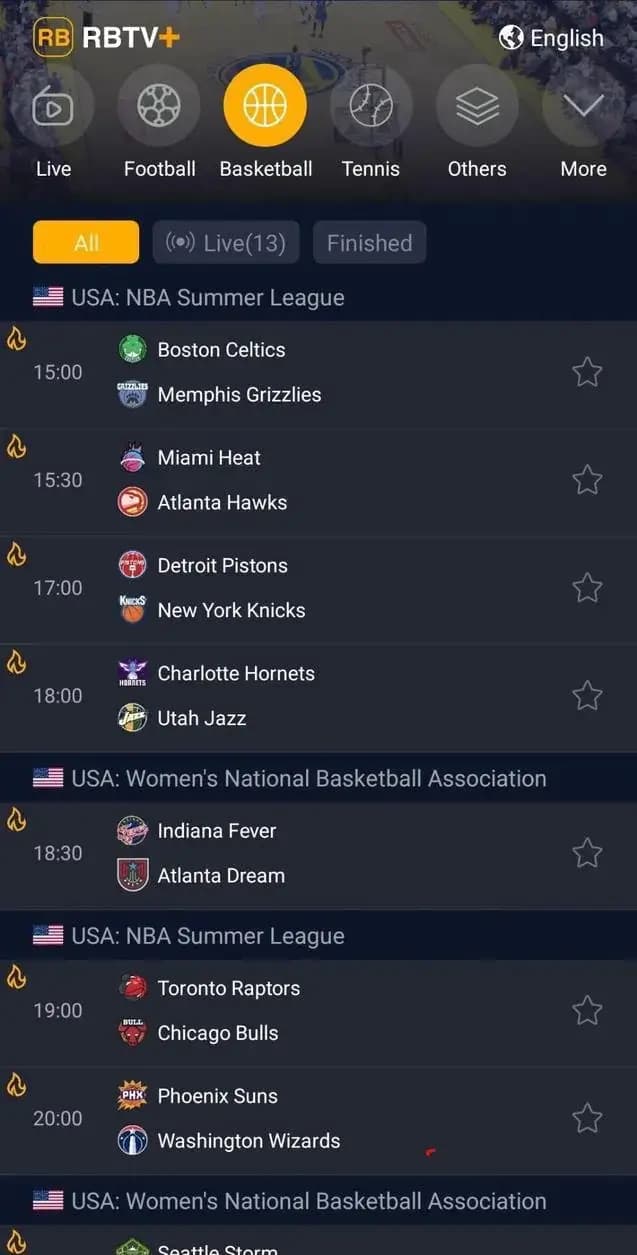Open Indiana Fever vs Atlanta Dream match

(300, 853)
